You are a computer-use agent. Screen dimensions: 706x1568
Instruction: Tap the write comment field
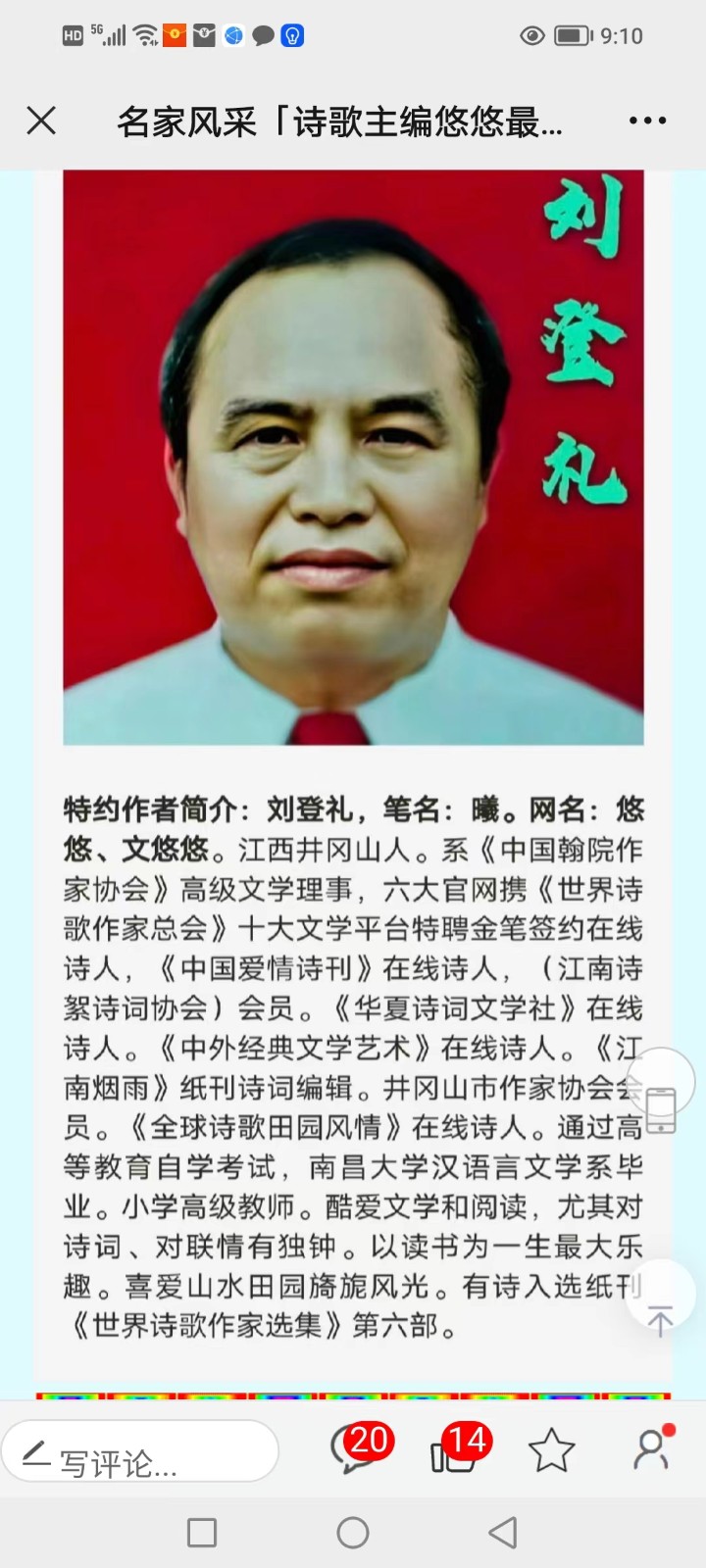pos(140,1452)
